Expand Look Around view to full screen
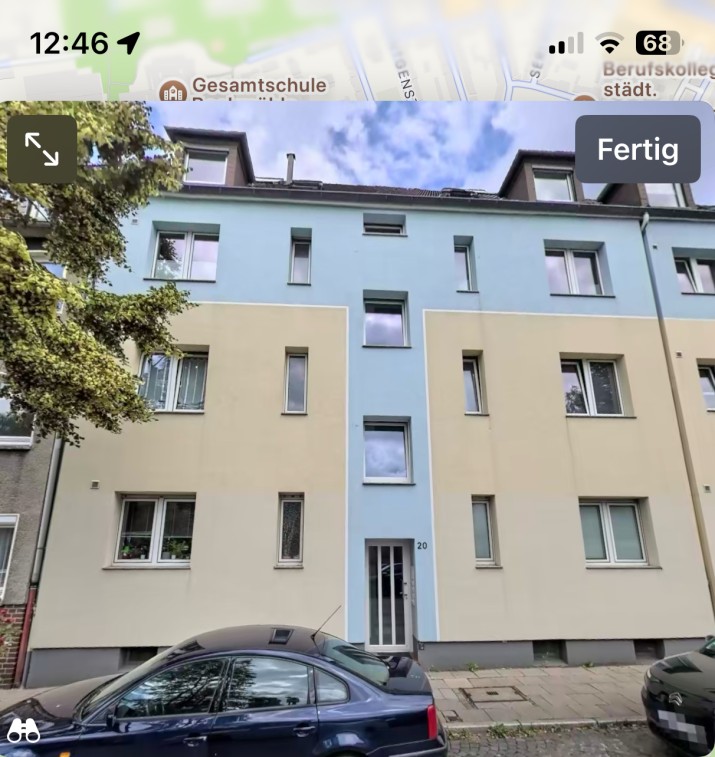Screen dimensions: 715x757 (x=42, y=149)
